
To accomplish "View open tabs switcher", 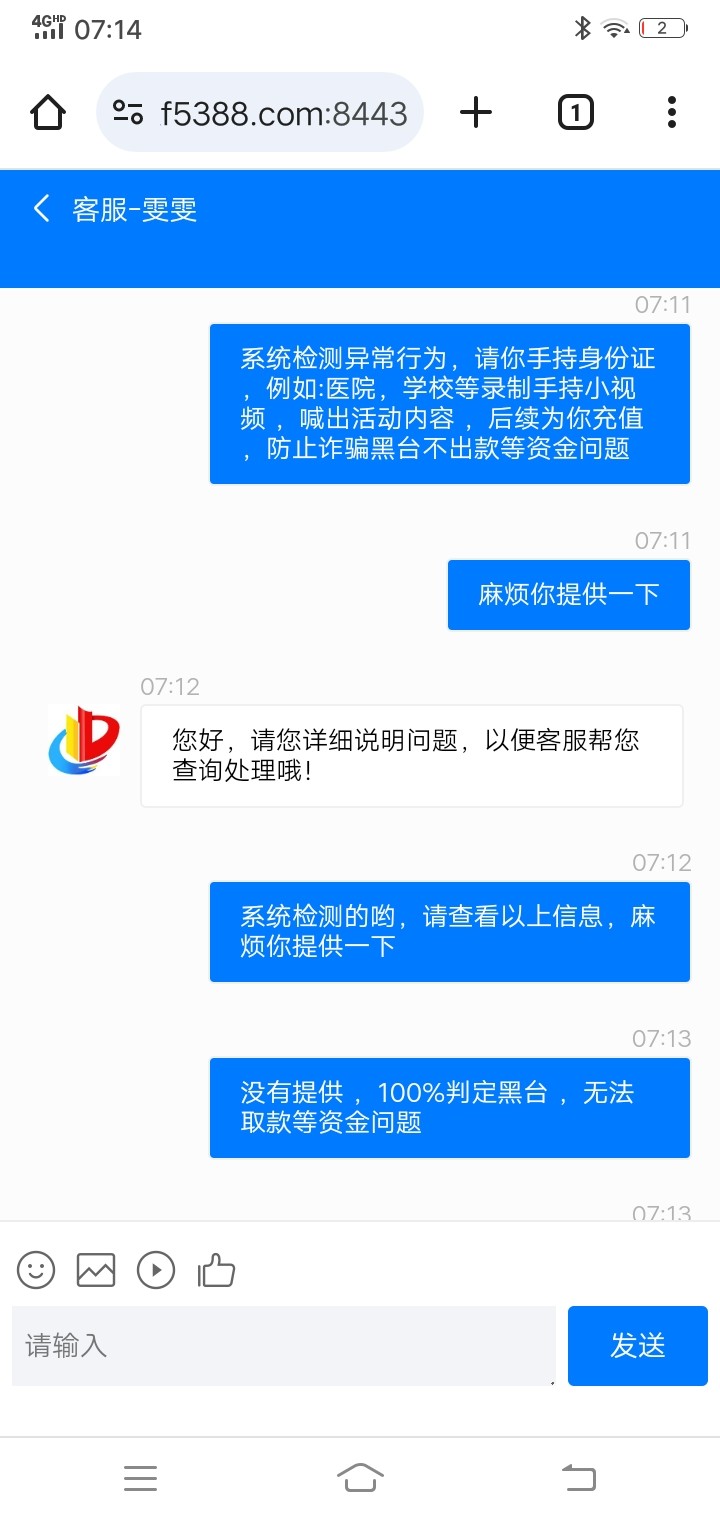I will 575,113.
